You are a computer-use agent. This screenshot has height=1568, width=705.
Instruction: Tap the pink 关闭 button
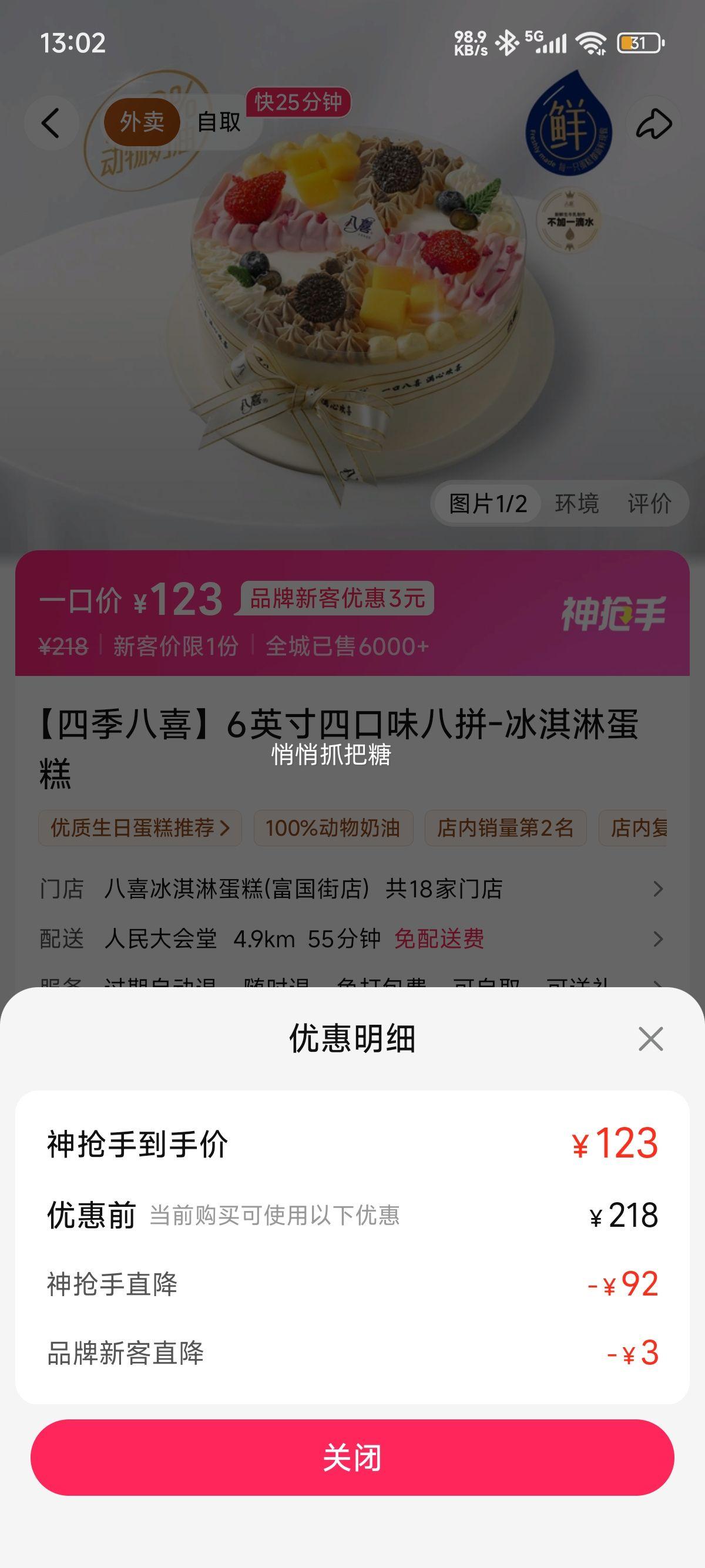point(352,1458)
